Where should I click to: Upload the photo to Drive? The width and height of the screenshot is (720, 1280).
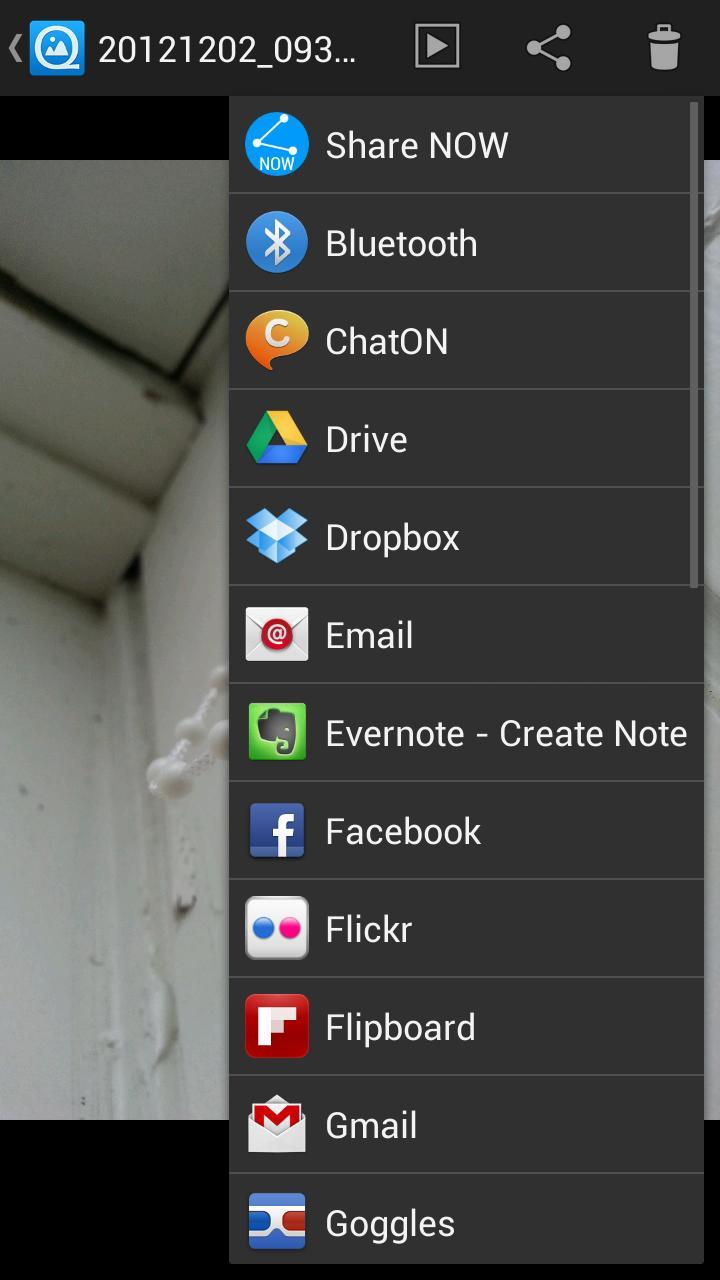[x=465, y=439]
